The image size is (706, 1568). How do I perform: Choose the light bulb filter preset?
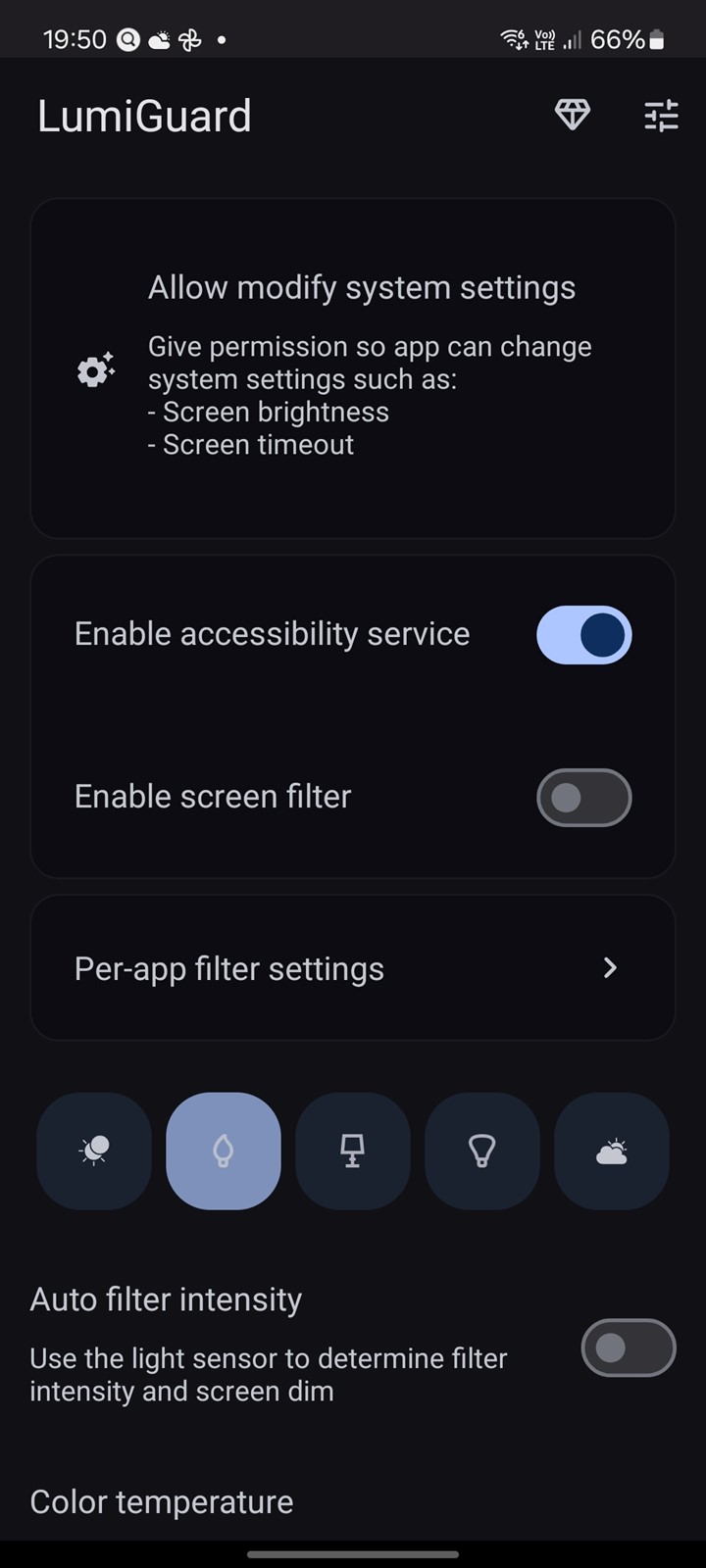(482, 1151)
